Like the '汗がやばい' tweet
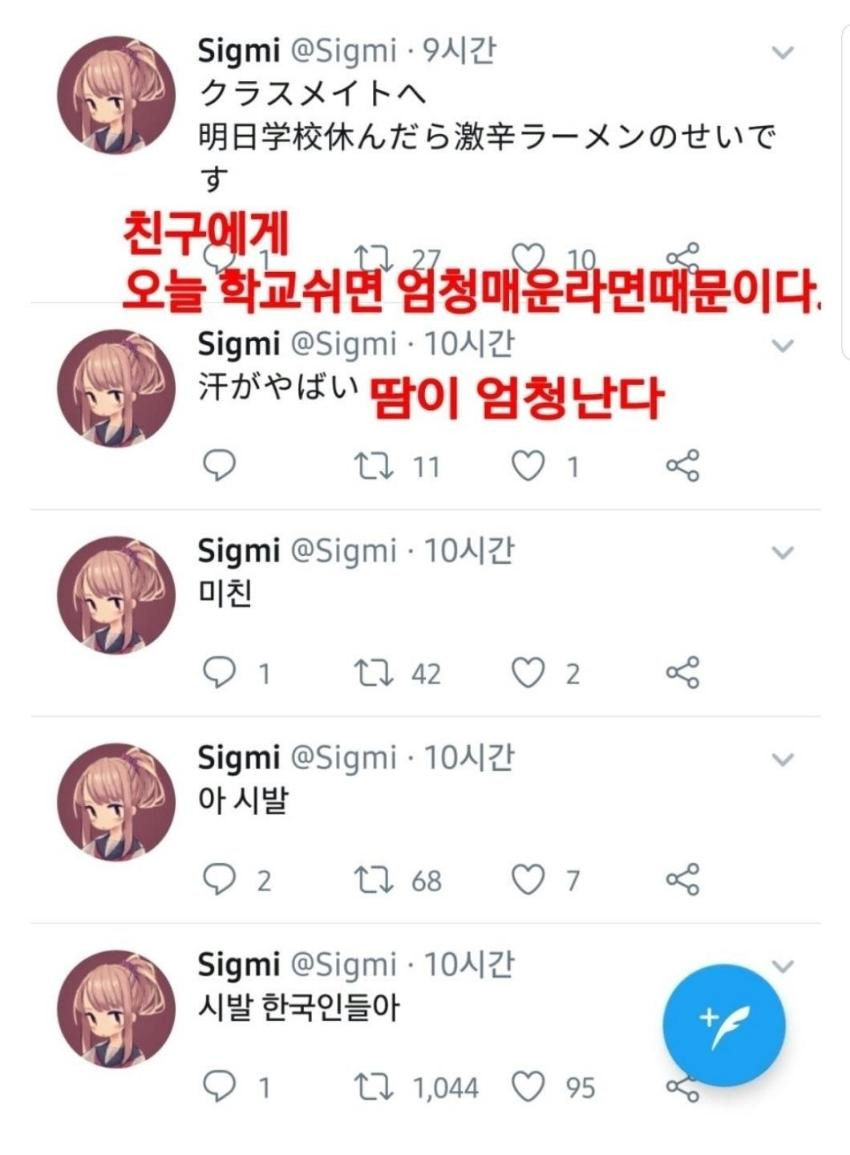 point(529,467)
